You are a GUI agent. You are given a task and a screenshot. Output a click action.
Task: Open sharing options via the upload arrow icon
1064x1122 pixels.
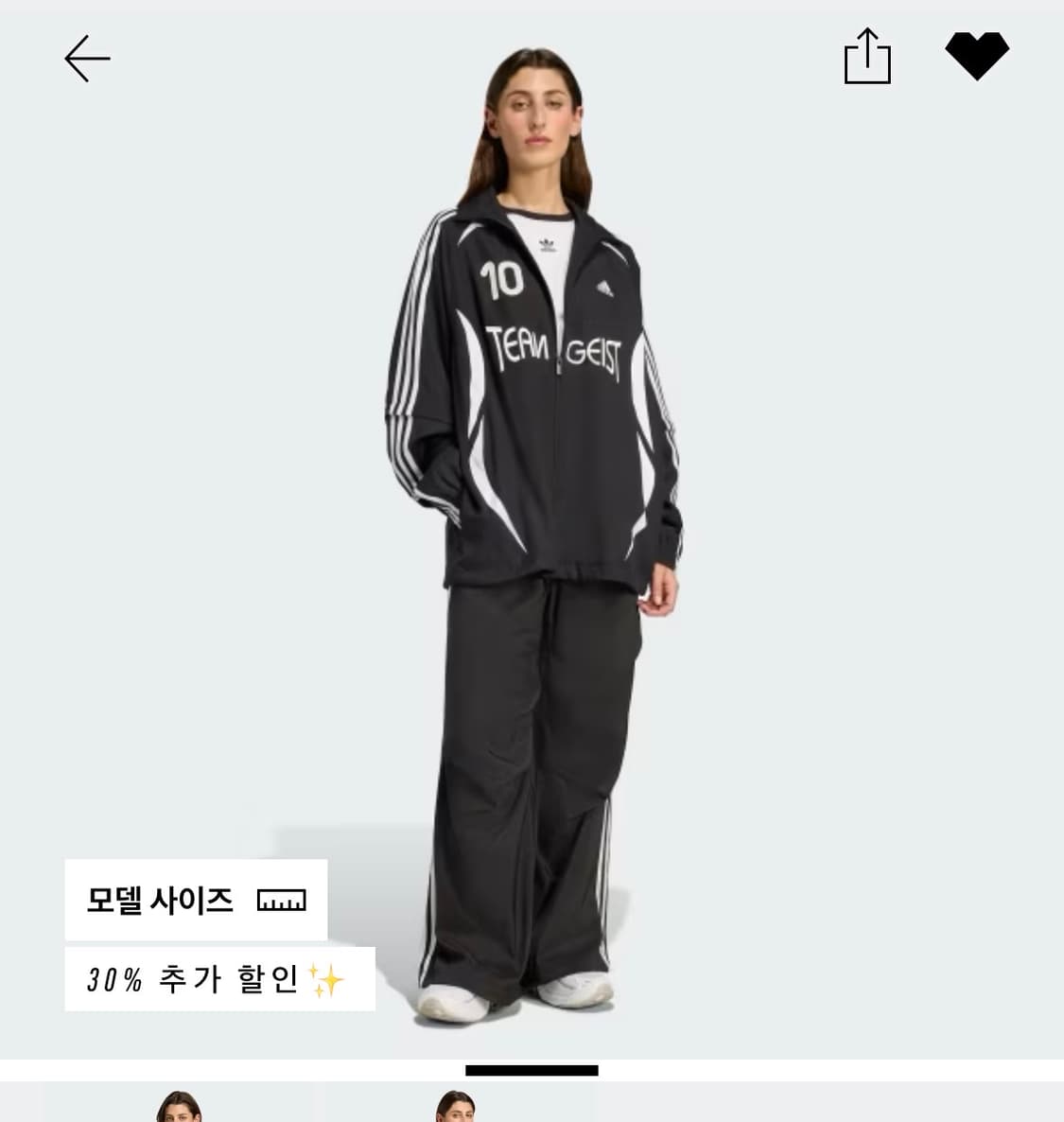[x=867, y=56]
